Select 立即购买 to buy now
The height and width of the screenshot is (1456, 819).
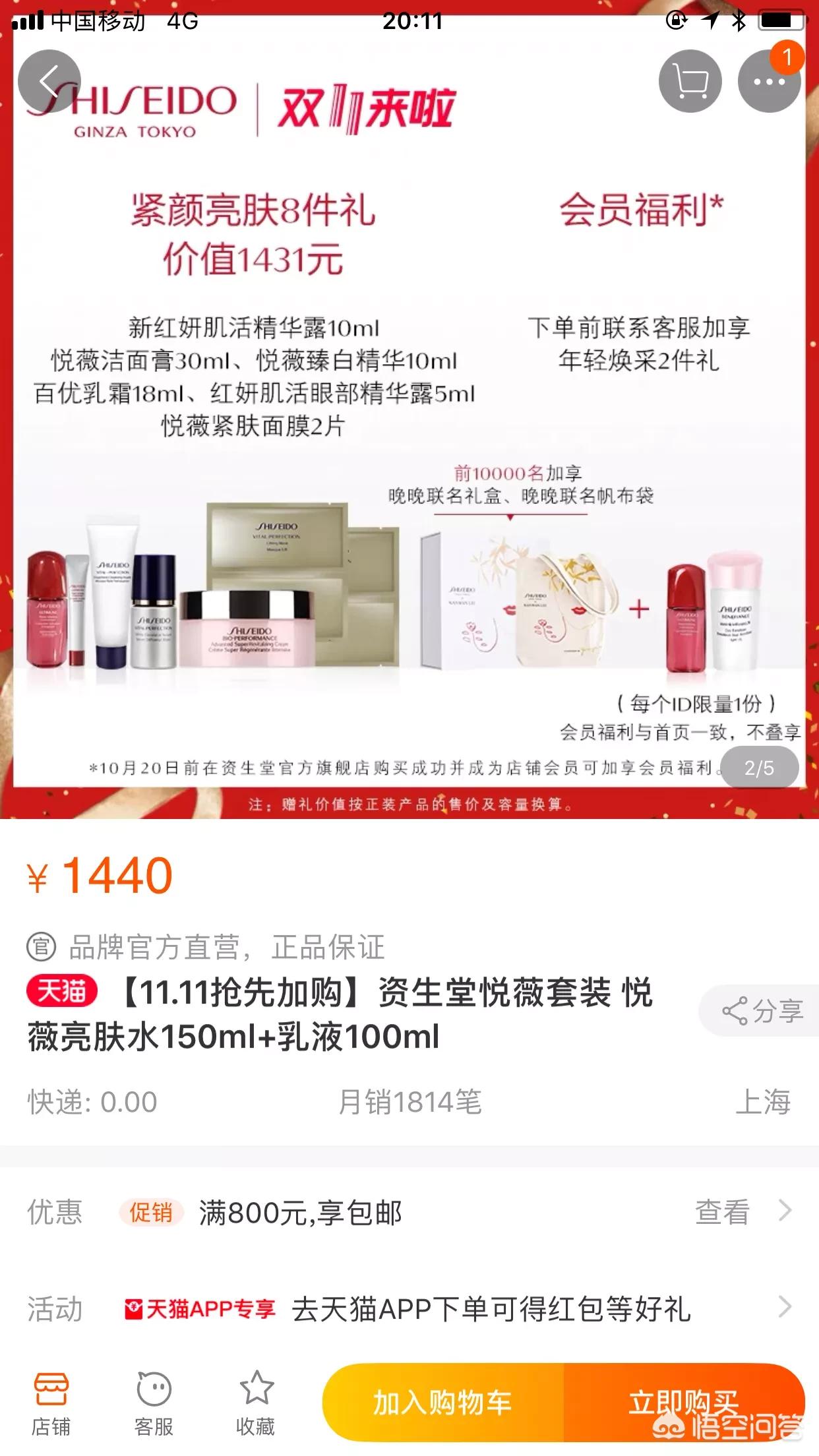pos(683,1402)
